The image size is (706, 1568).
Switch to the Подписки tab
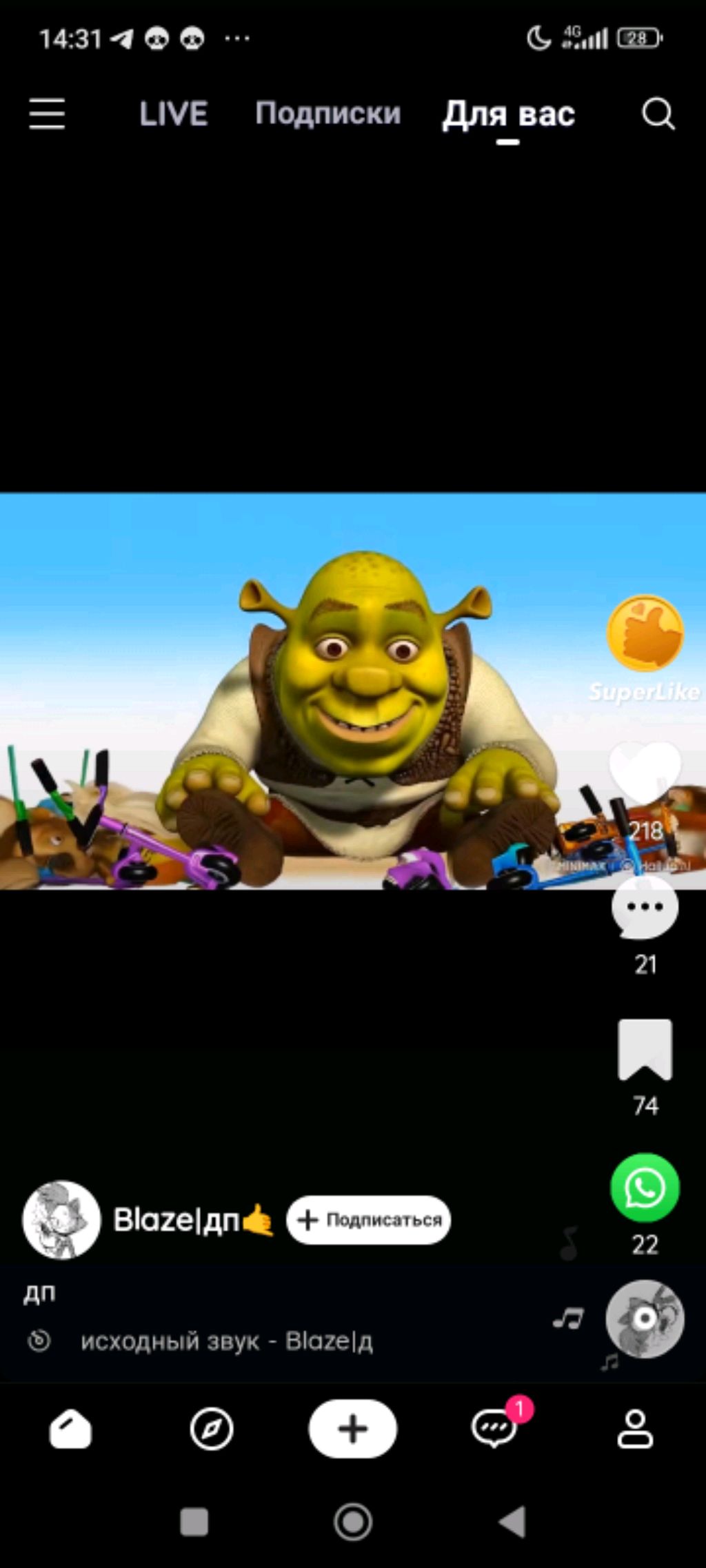[x=327, y=114]
